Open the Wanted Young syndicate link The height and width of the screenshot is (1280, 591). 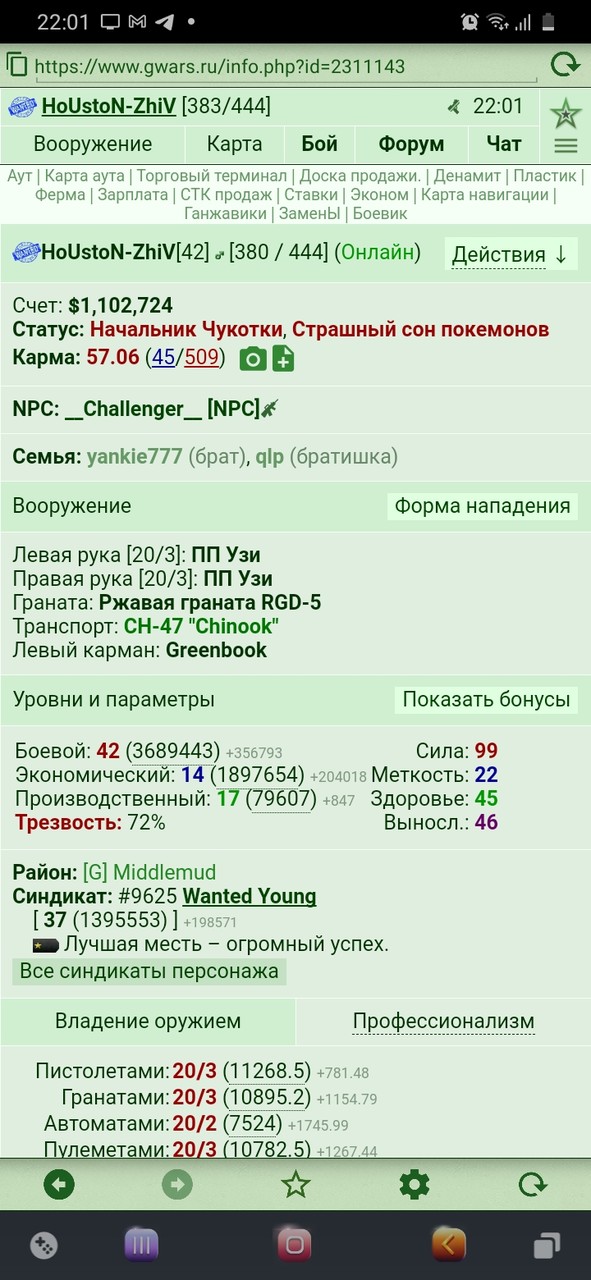point(249,897)
